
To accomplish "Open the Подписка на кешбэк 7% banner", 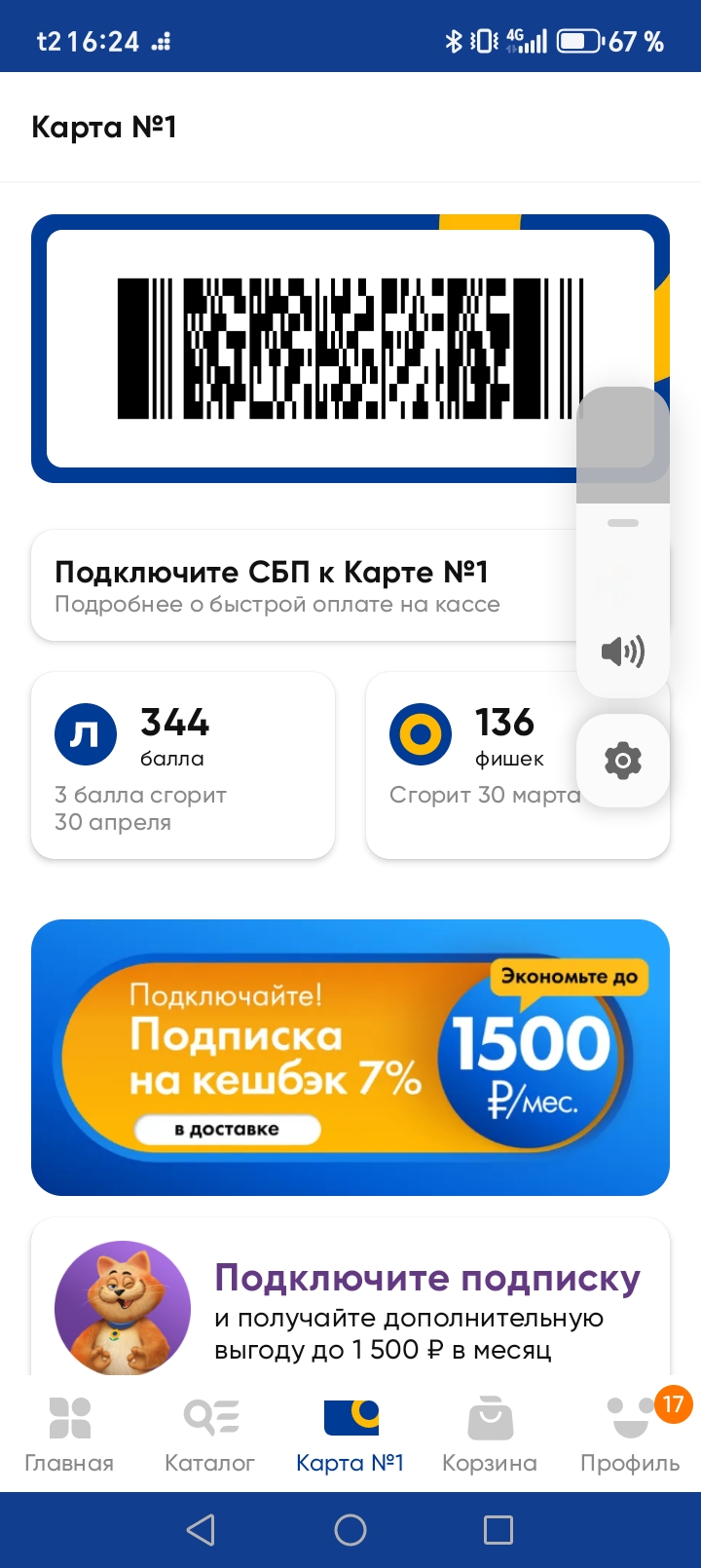I will click(x=350, y=1058).
